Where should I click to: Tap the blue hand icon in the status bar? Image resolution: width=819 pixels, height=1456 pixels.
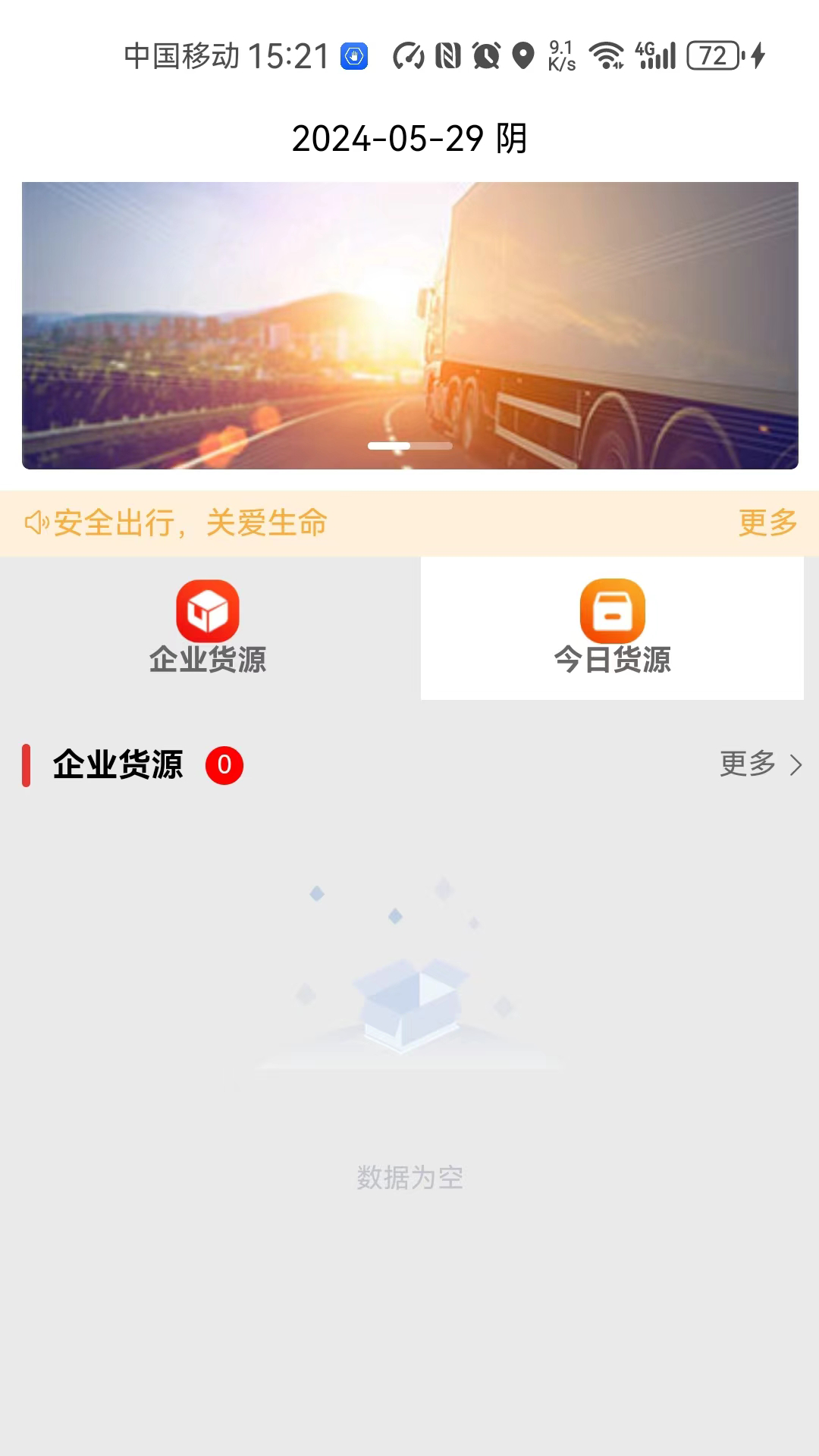(x=353, y=54)
